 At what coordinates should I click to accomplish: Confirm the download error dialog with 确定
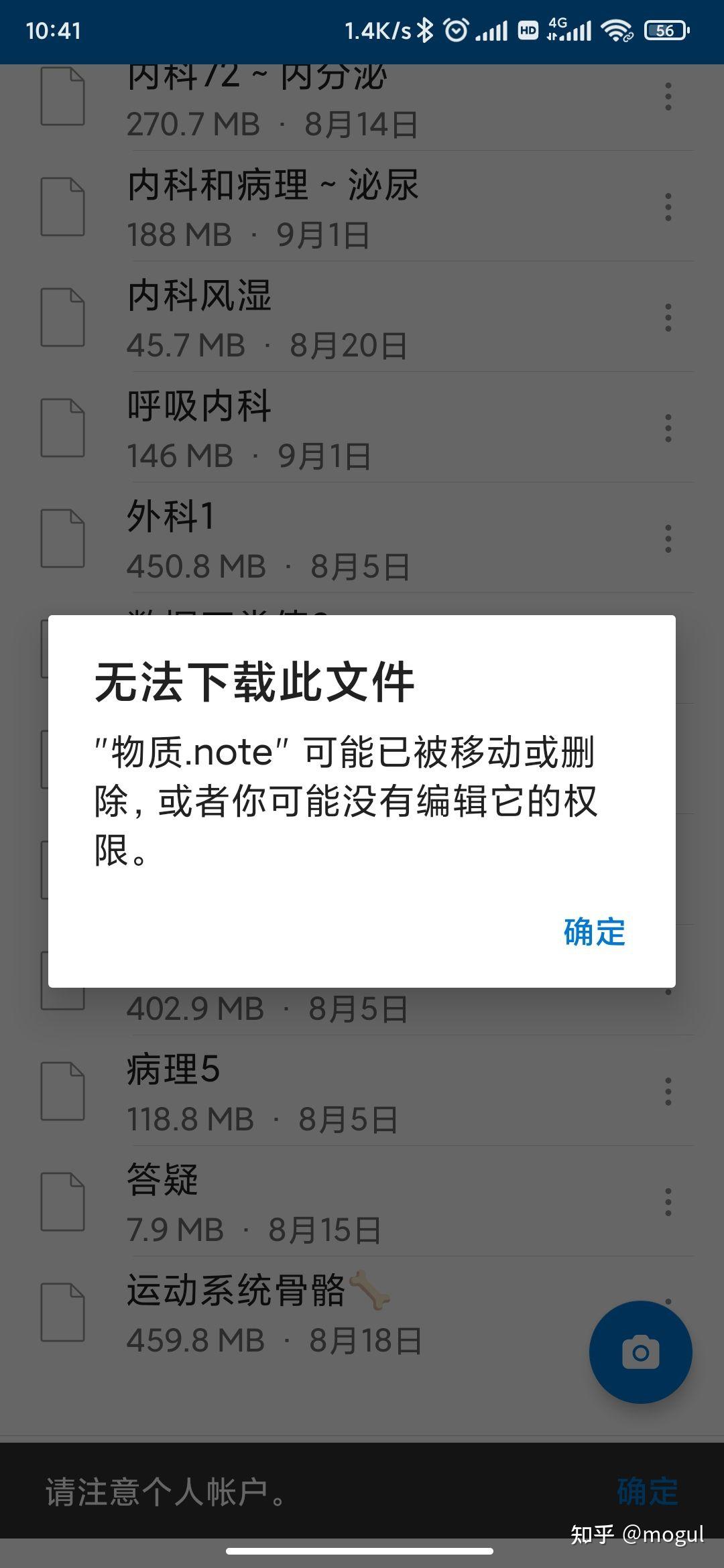pyautogui.click(x=594, y=932)
